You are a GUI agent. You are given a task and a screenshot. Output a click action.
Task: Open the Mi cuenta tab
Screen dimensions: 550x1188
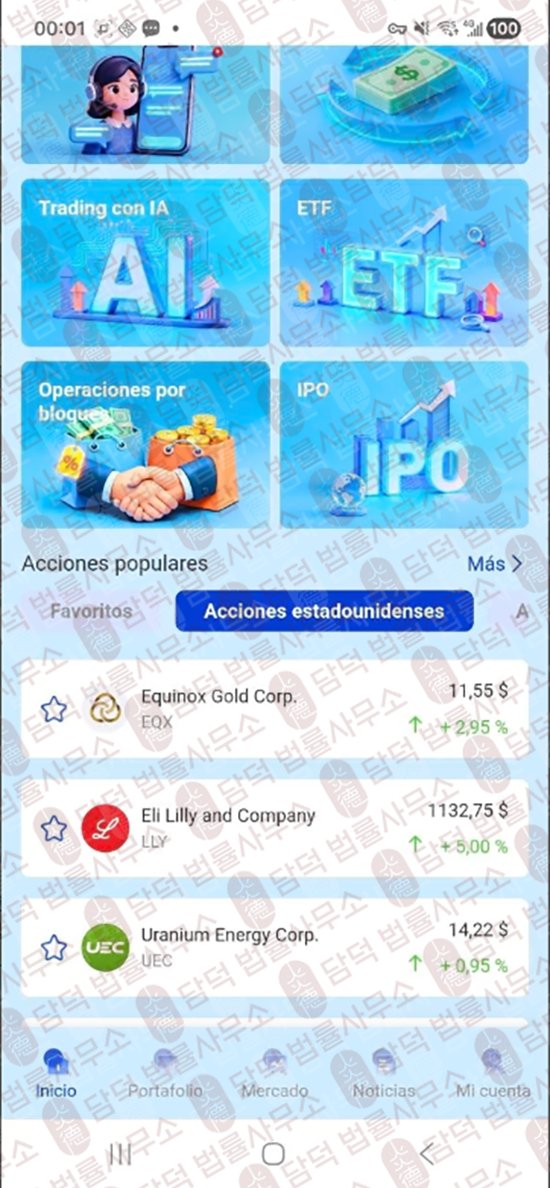coord(493,1074)
